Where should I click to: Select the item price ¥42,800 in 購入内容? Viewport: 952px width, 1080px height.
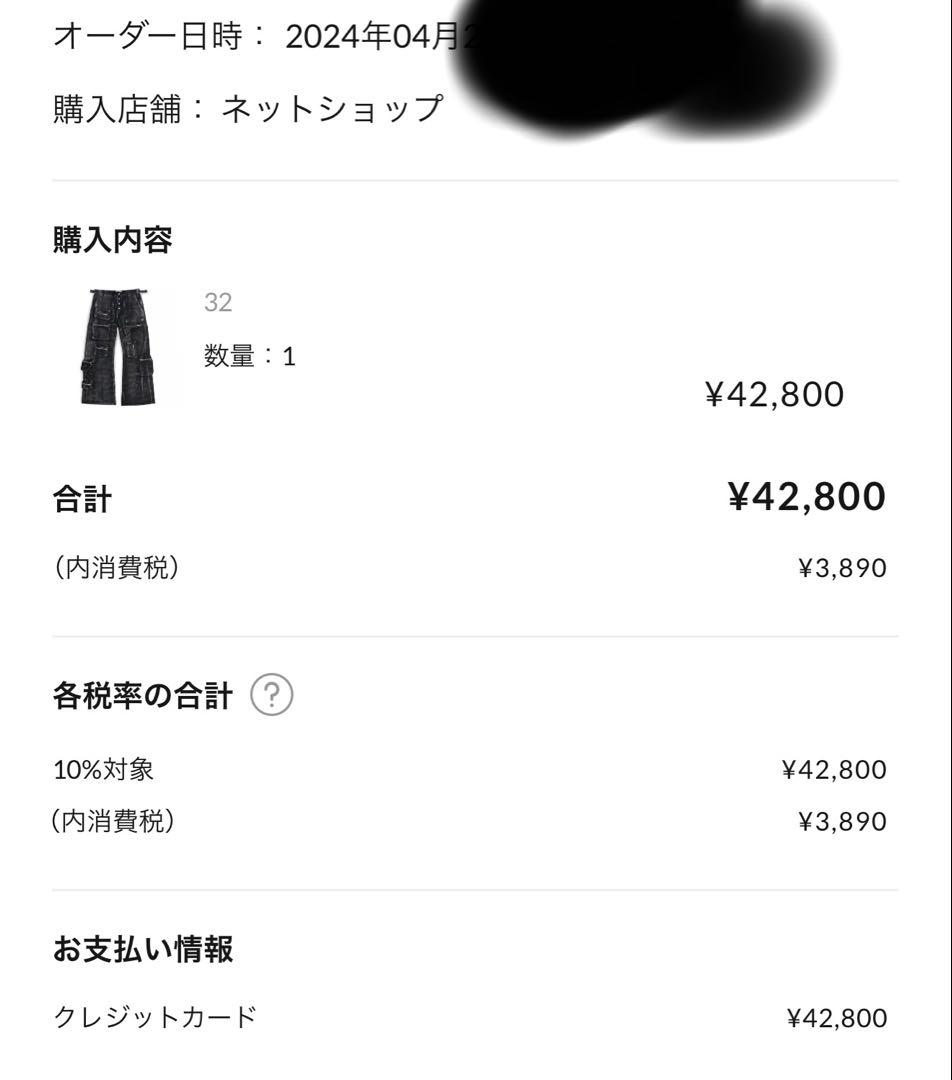click(775, 394)
